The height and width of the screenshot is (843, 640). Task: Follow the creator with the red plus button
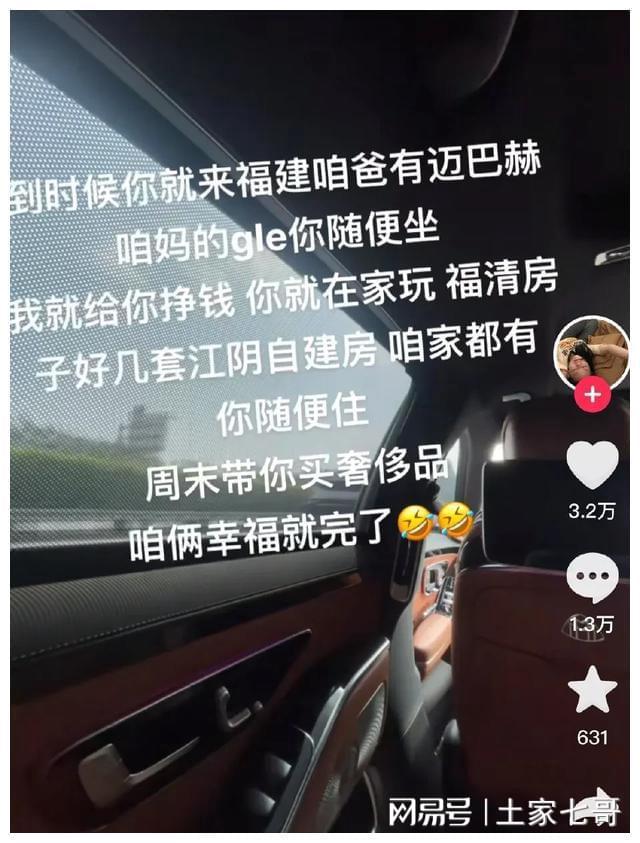[593, 395]
